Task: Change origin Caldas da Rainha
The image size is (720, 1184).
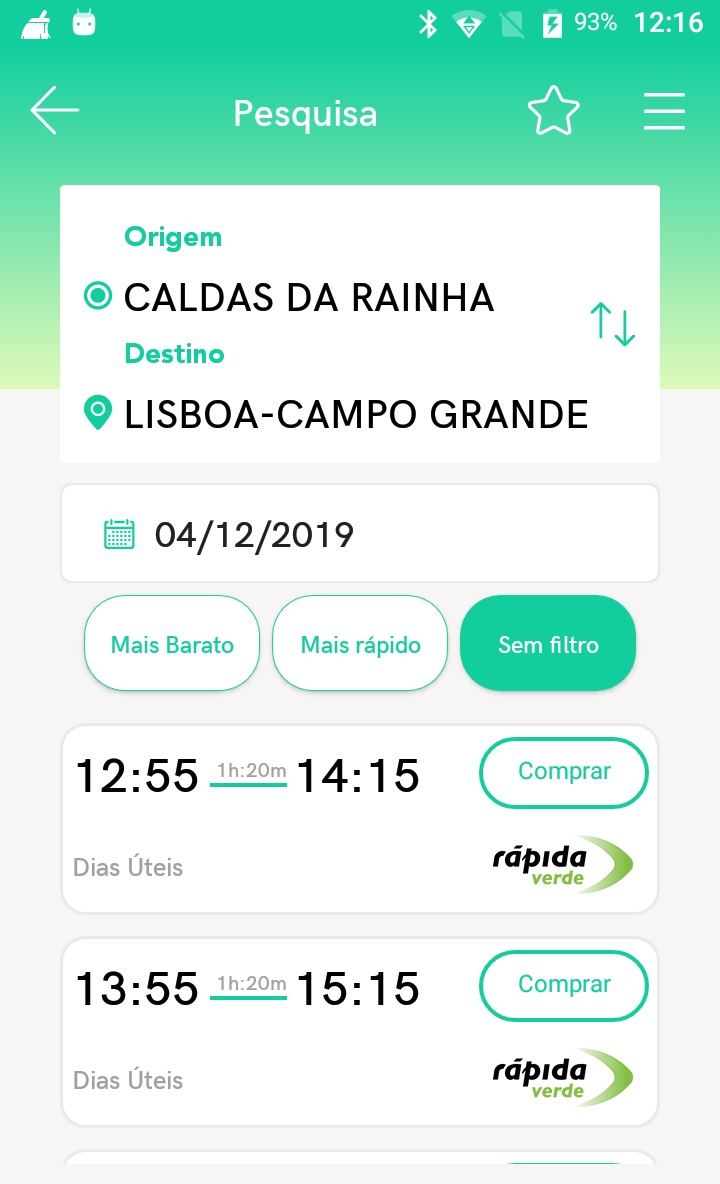Action: tap(309, 297)
